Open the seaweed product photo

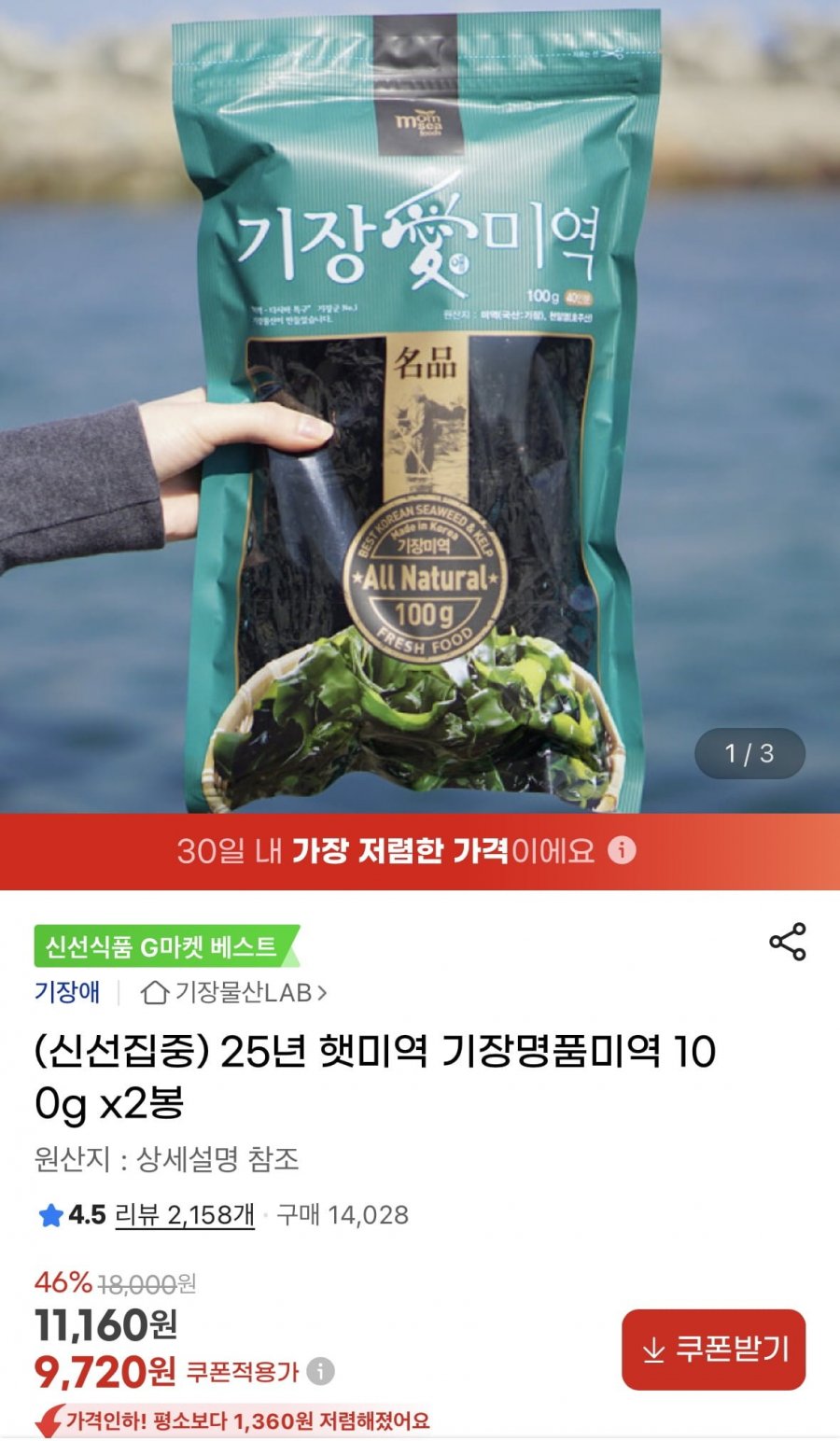tap(420, 411)
